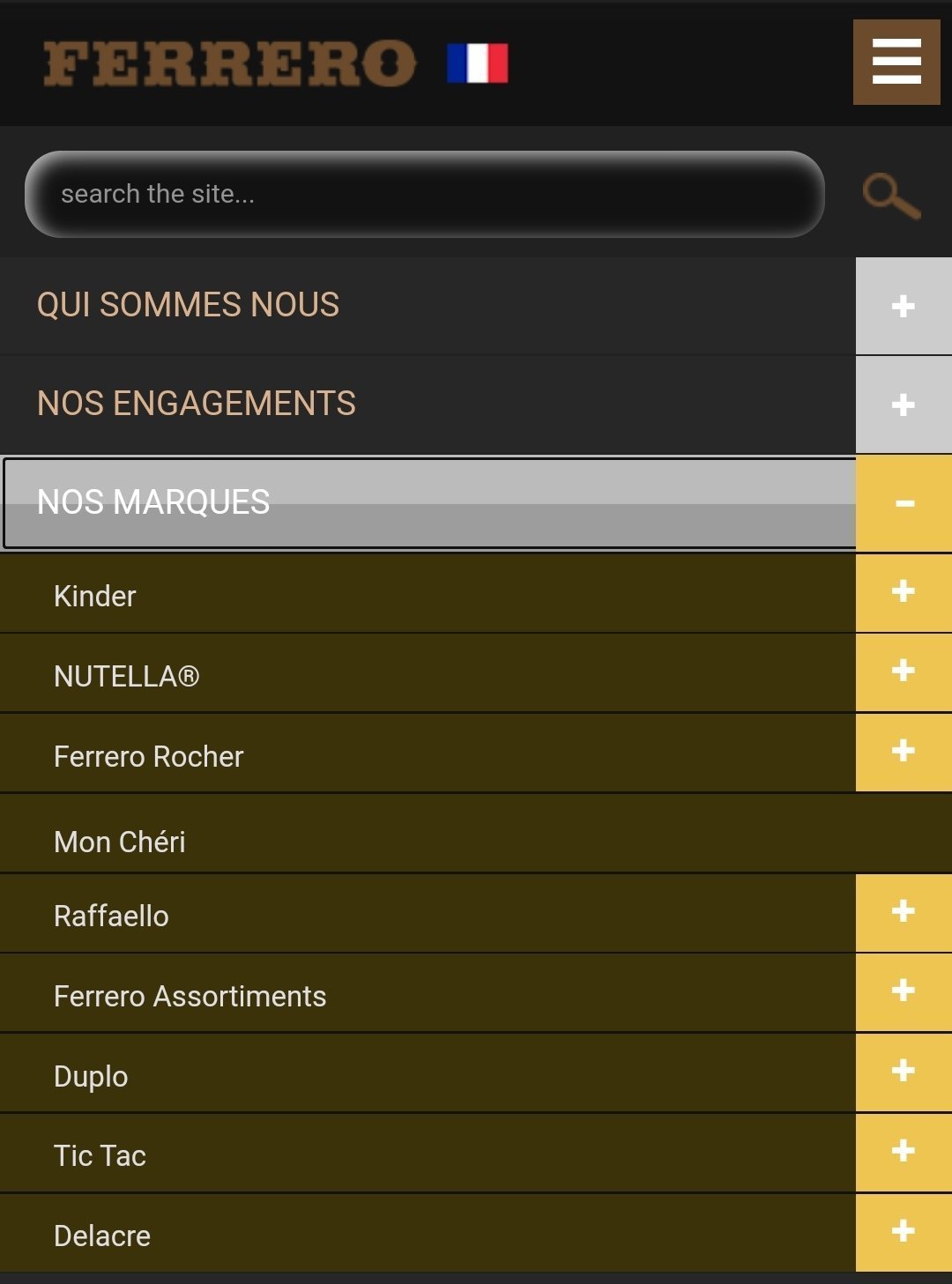Image resolution: width=952 pixels, height=1284 pixels.
Task: Expand the Ferrero Rocher submenu
Action: [903, 752]
